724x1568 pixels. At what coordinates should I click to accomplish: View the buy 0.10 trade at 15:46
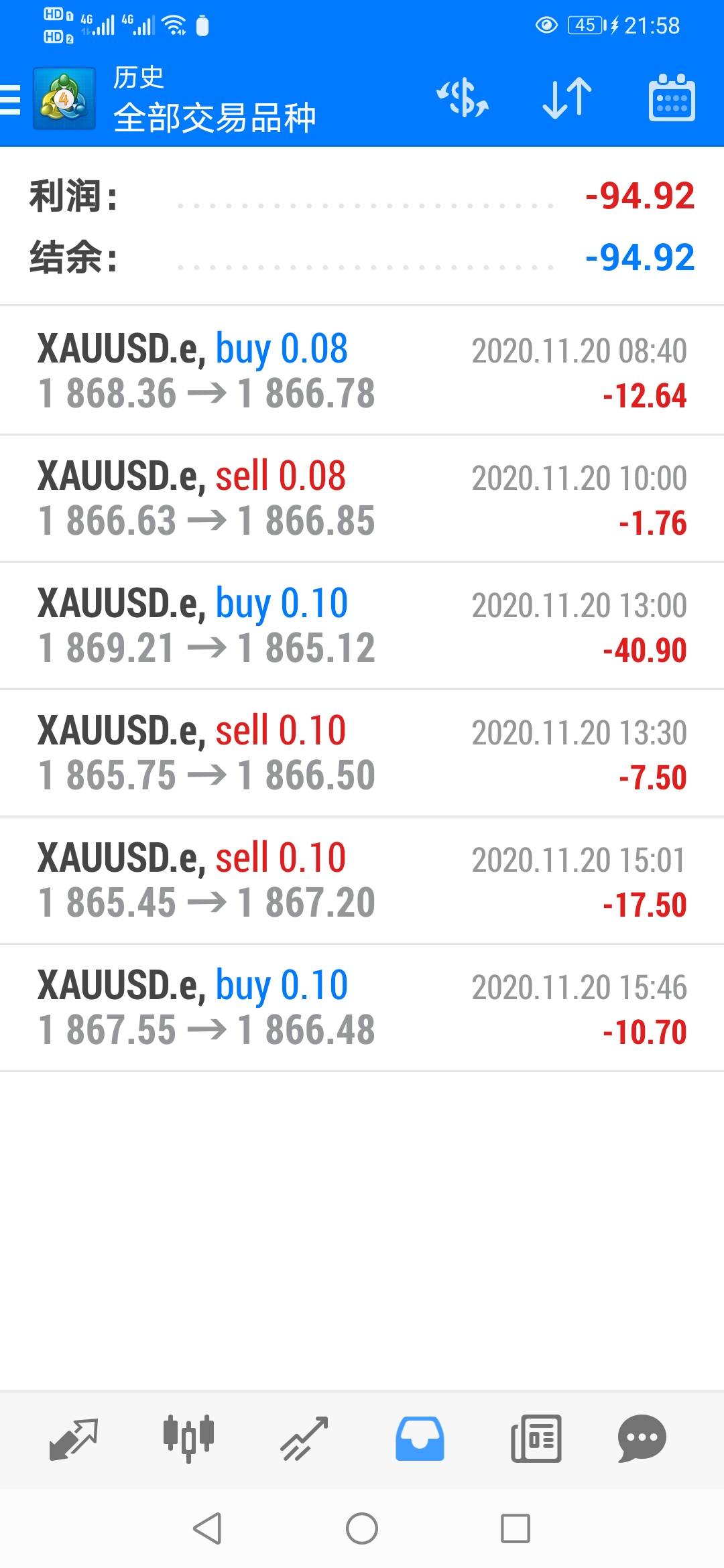coord(362,1007)
